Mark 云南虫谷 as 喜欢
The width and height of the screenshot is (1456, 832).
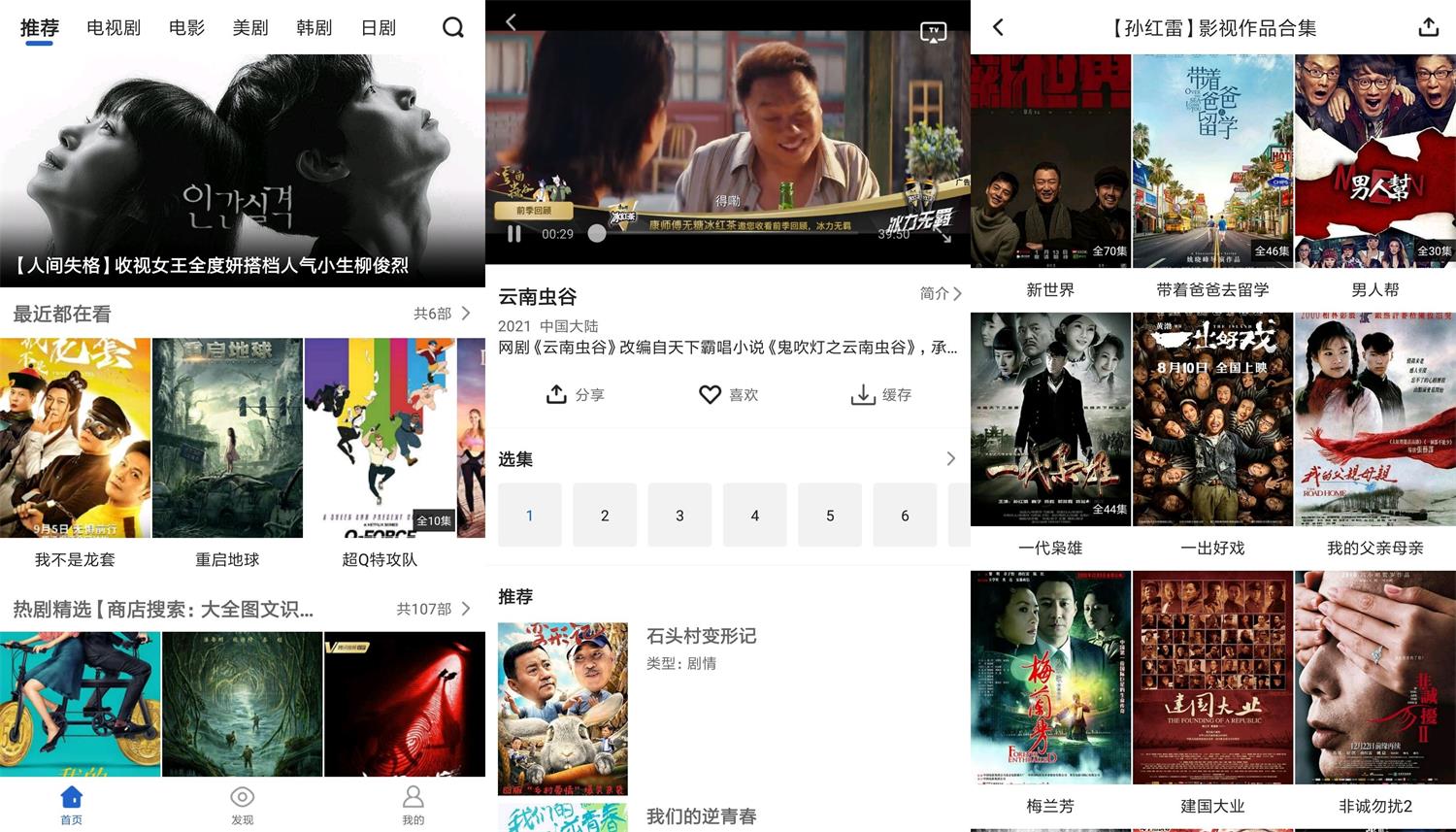point(729,395)
